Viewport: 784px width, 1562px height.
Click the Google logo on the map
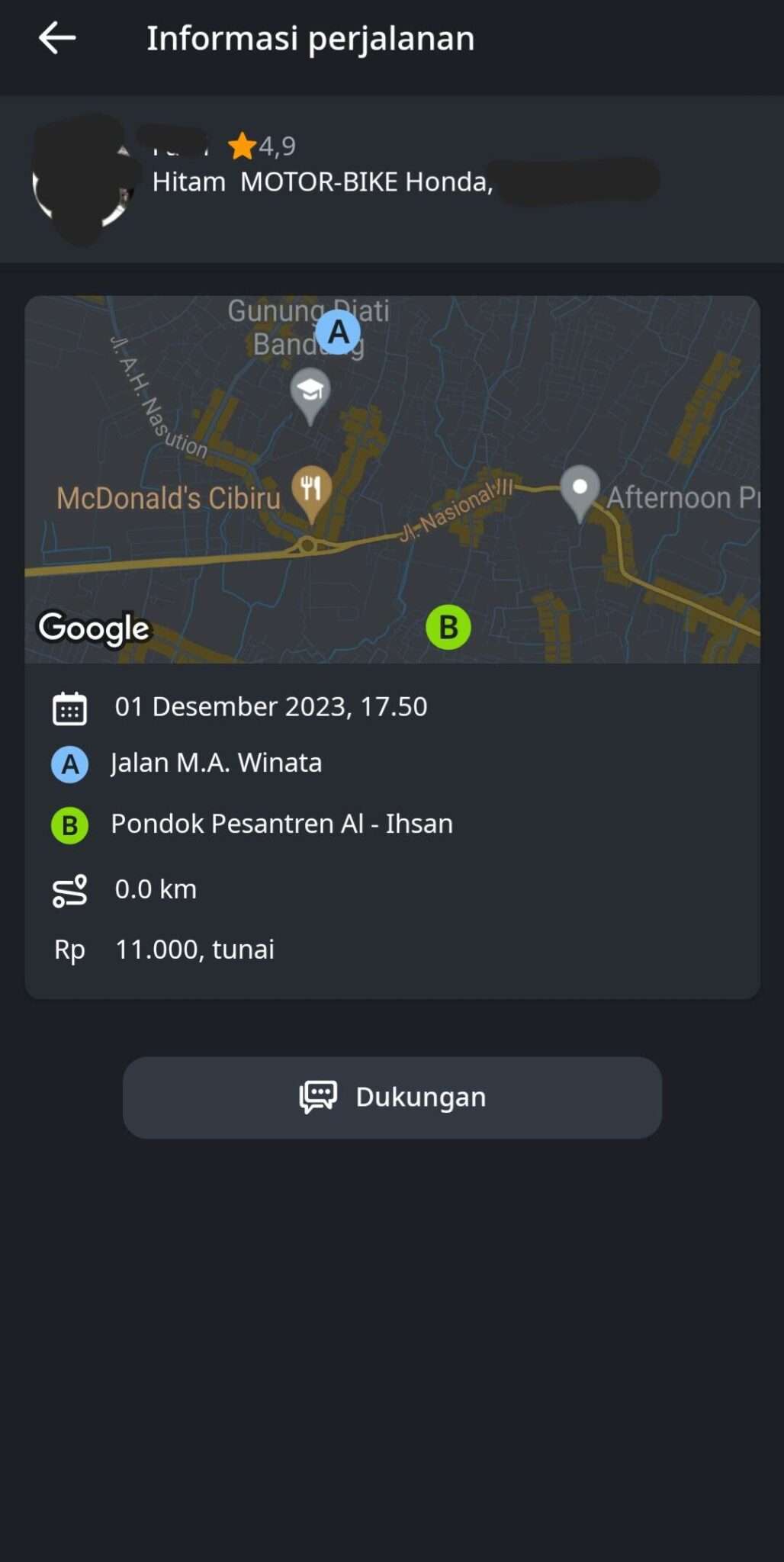tap(95, 628)
